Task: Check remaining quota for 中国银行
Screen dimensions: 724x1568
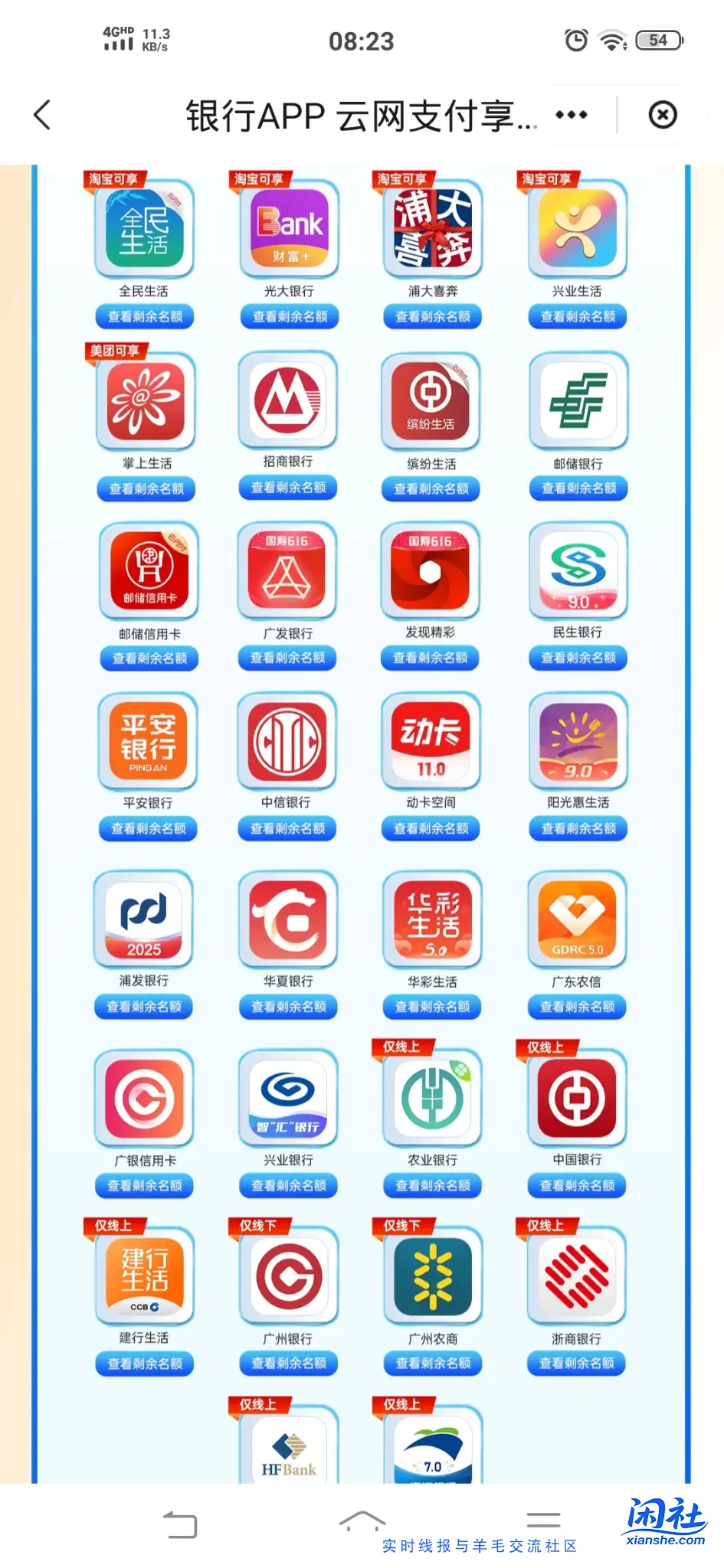Action: click(577, 1185)
